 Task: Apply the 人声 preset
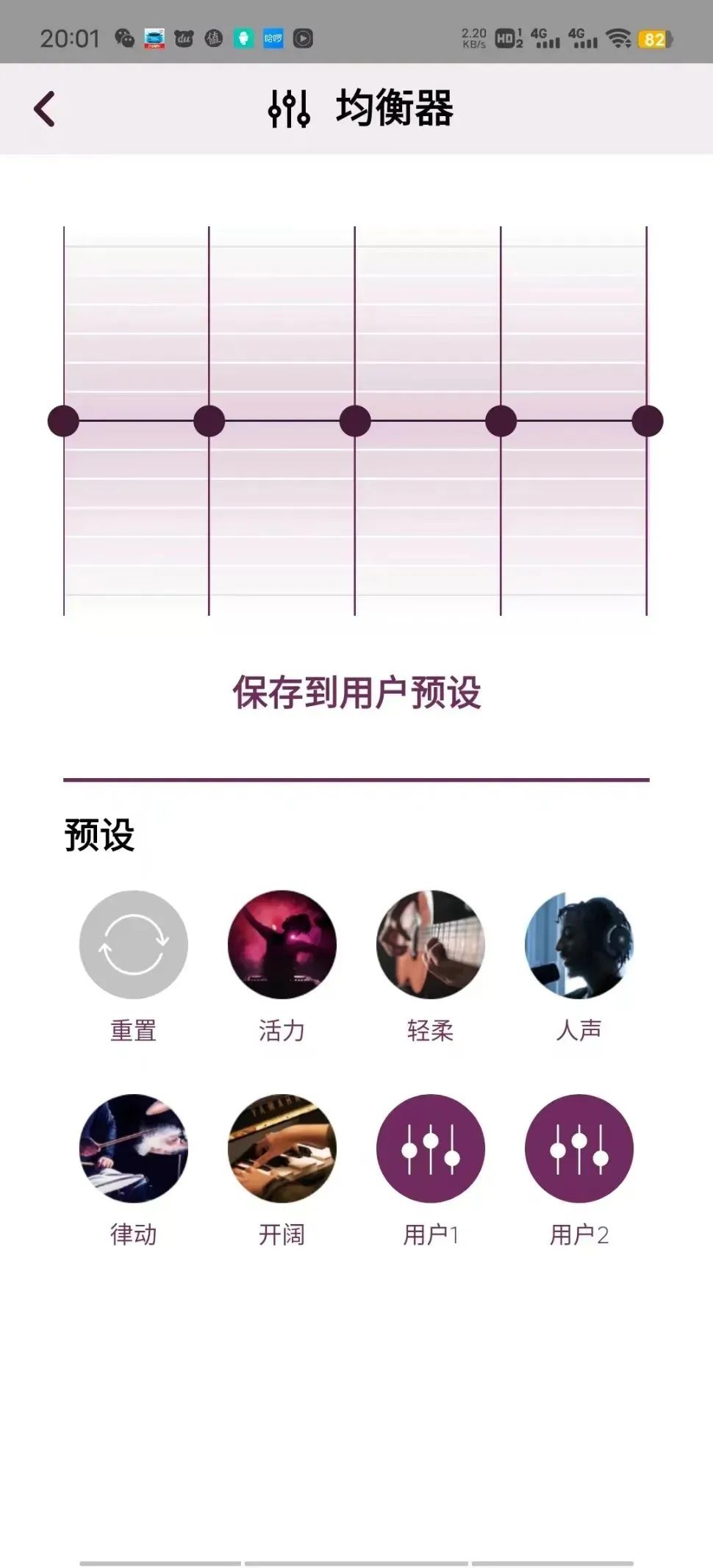pos(579,945)
